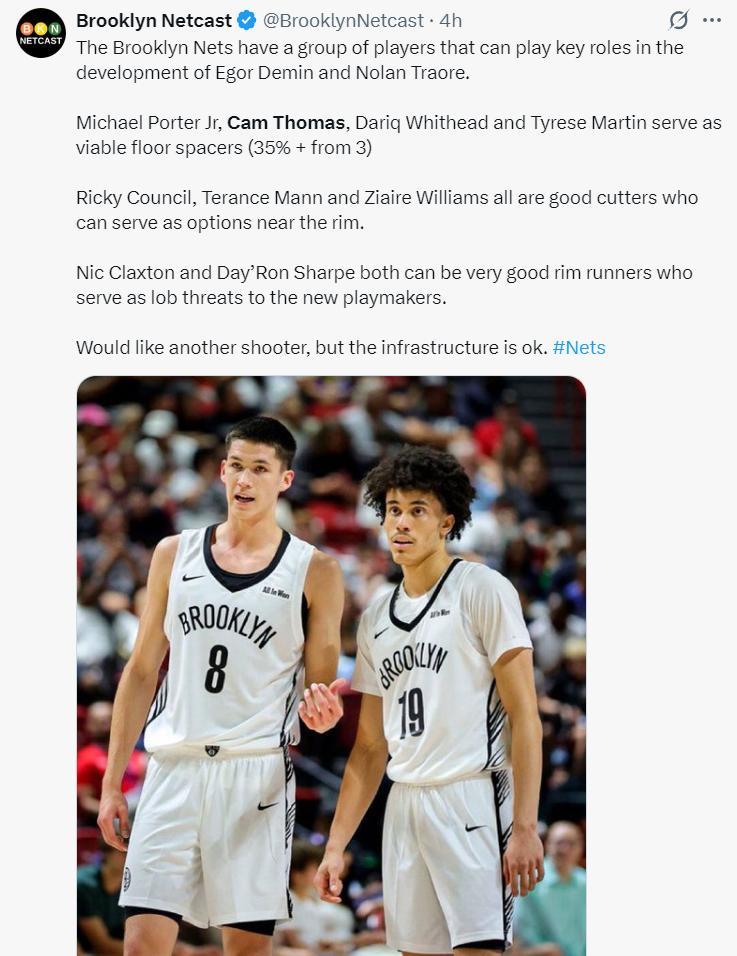Open Brooklyn Netcast profile avatar
The width and height of the screenshot is (737, 956).
coord(40,33)
